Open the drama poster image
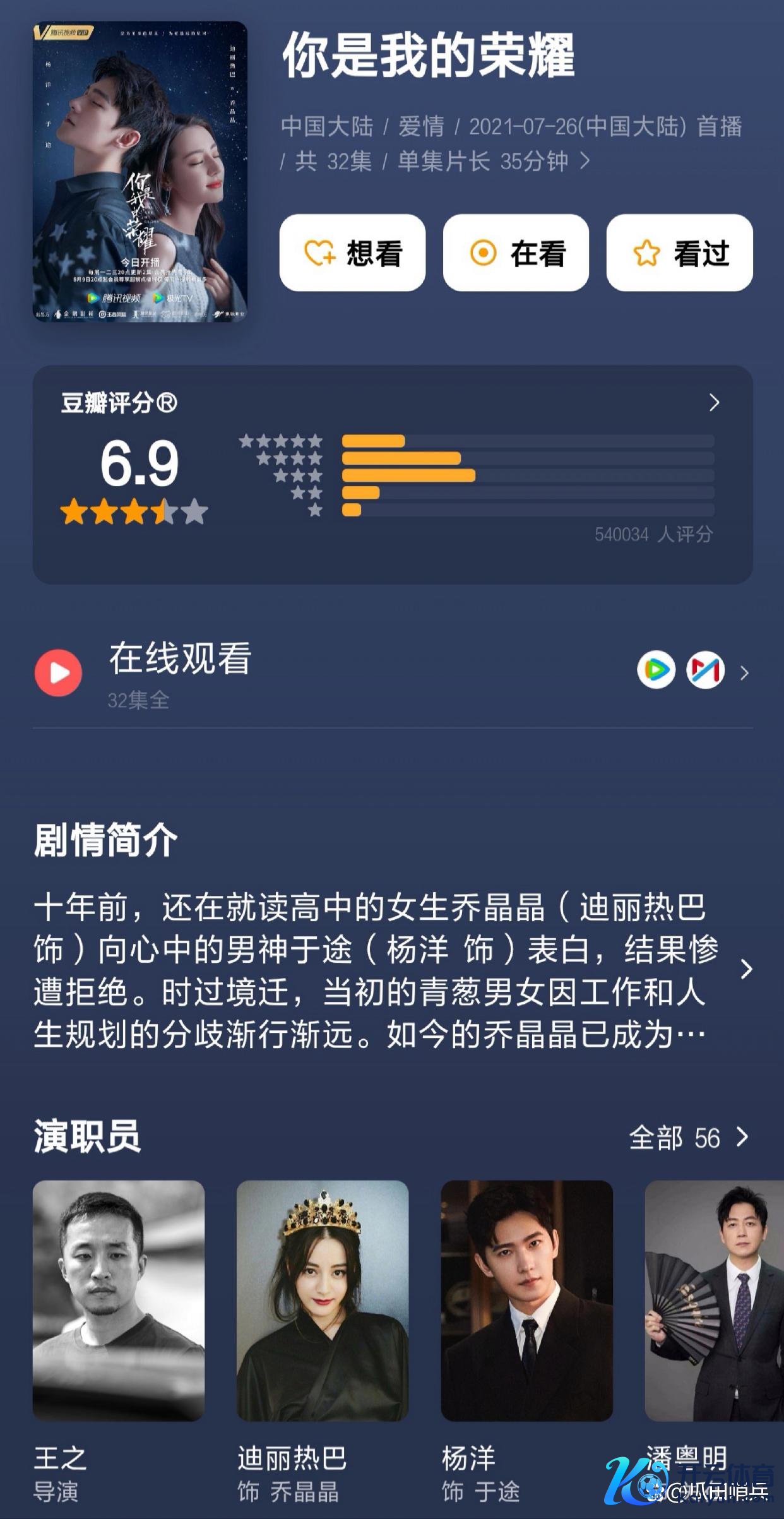This screenshot has height=1519, width=784. click(140, 172)
